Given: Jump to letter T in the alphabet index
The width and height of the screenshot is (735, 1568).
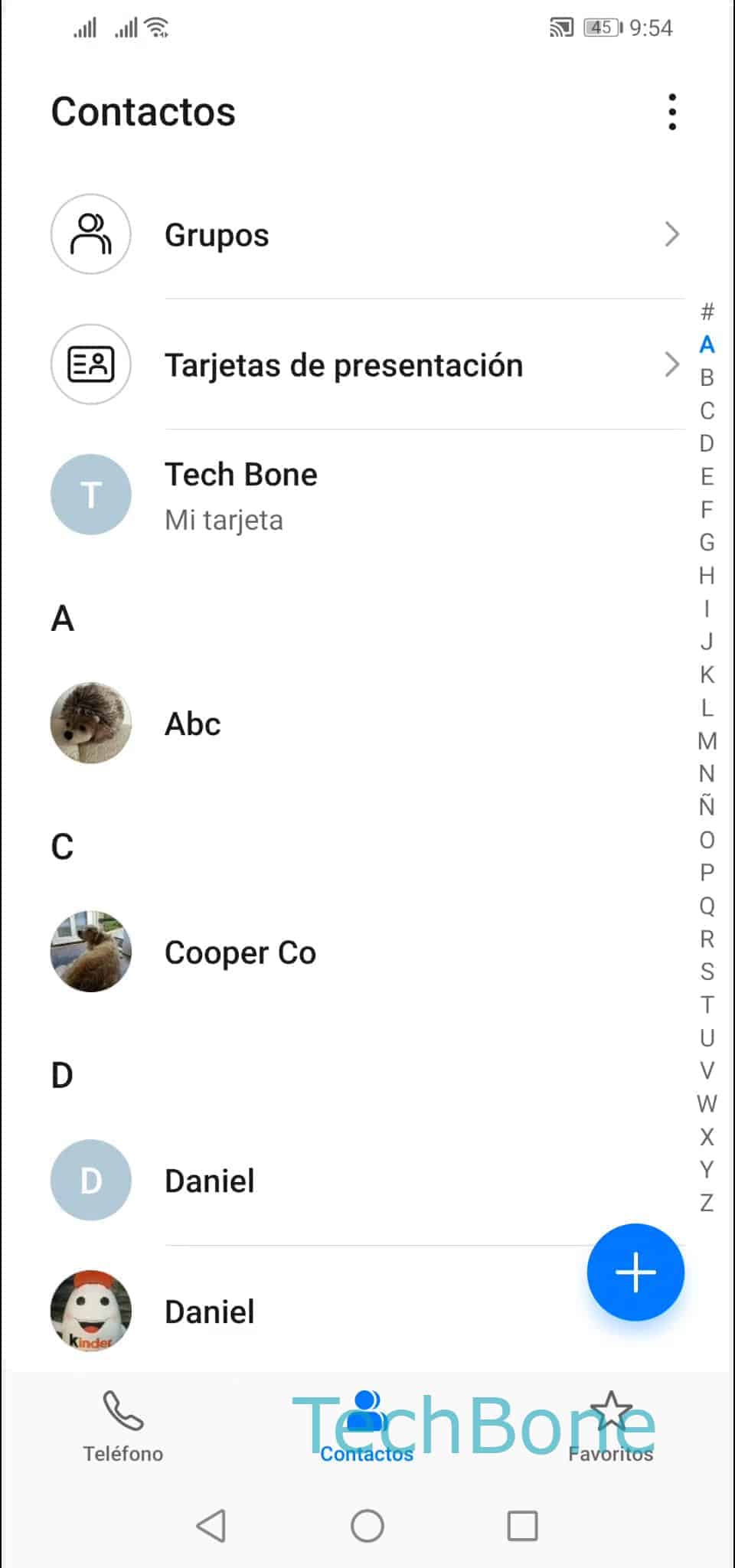Looking at the screenshot, I should 707,1004.
